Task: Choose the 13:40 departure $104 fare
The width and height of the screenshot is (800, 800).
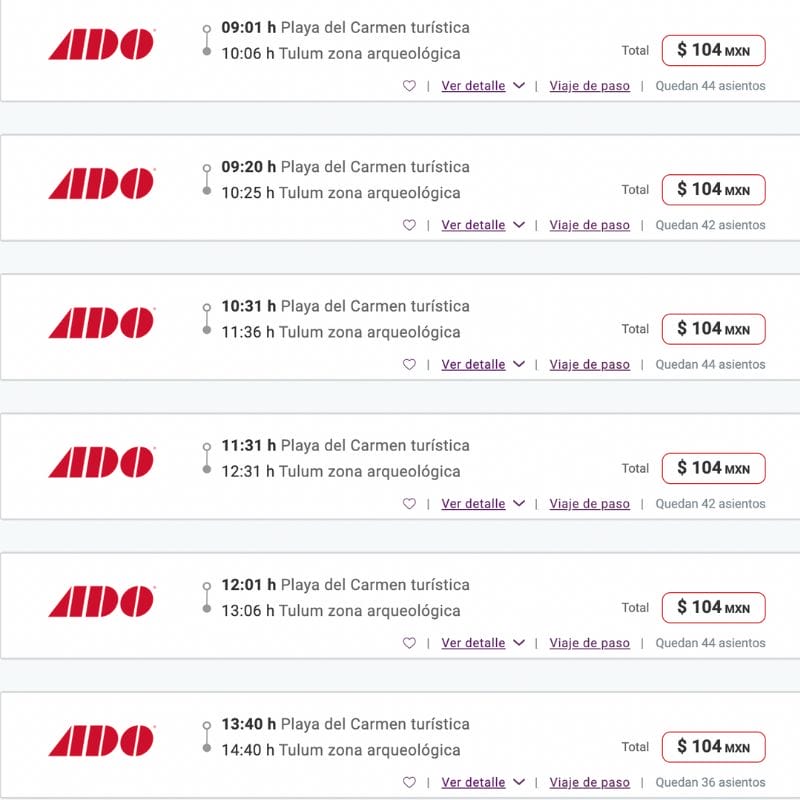Action: click(713, 746)
